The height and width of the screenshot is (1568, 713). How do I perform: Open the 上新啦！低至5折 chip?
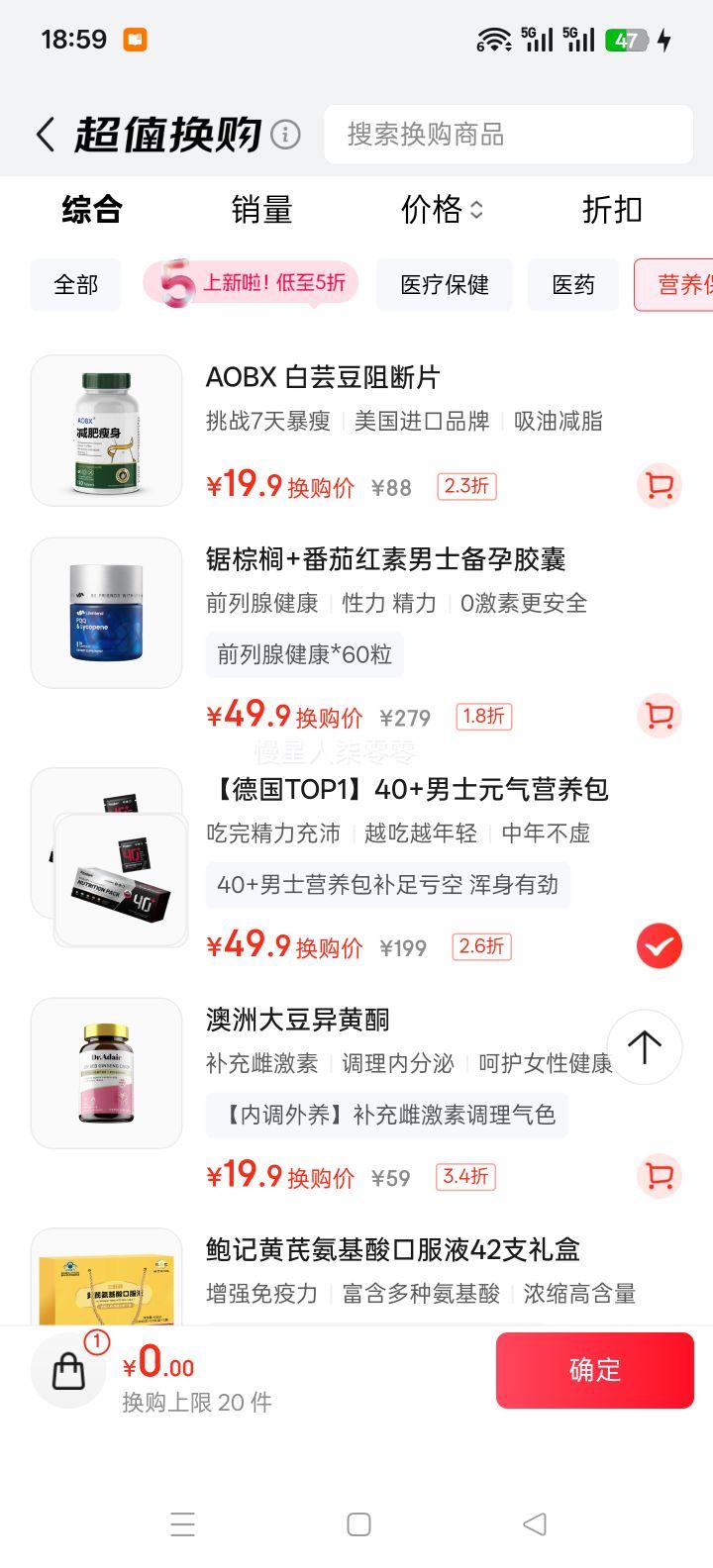pos(252,284)
